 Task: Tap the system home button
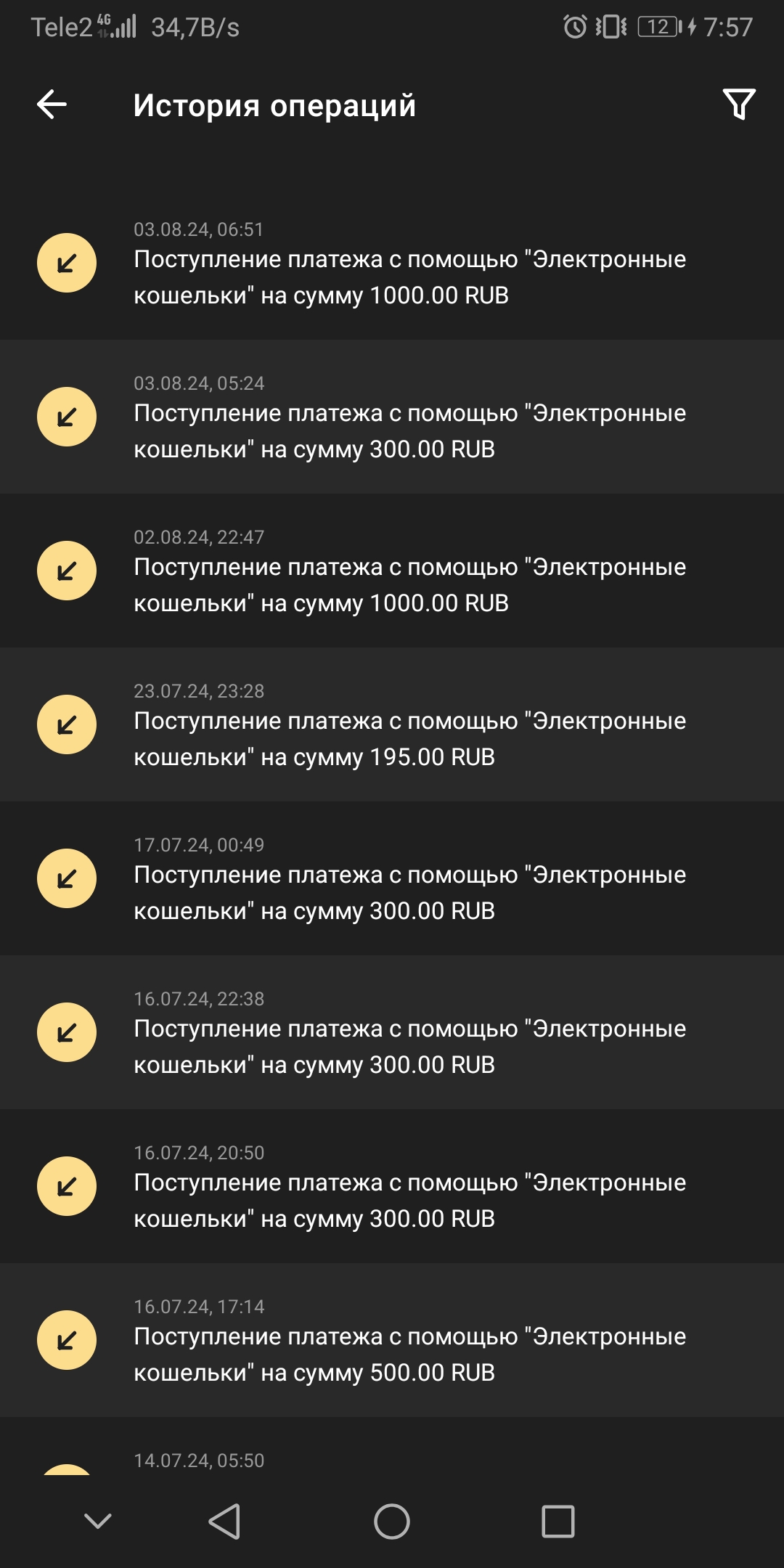(392, 1521)
